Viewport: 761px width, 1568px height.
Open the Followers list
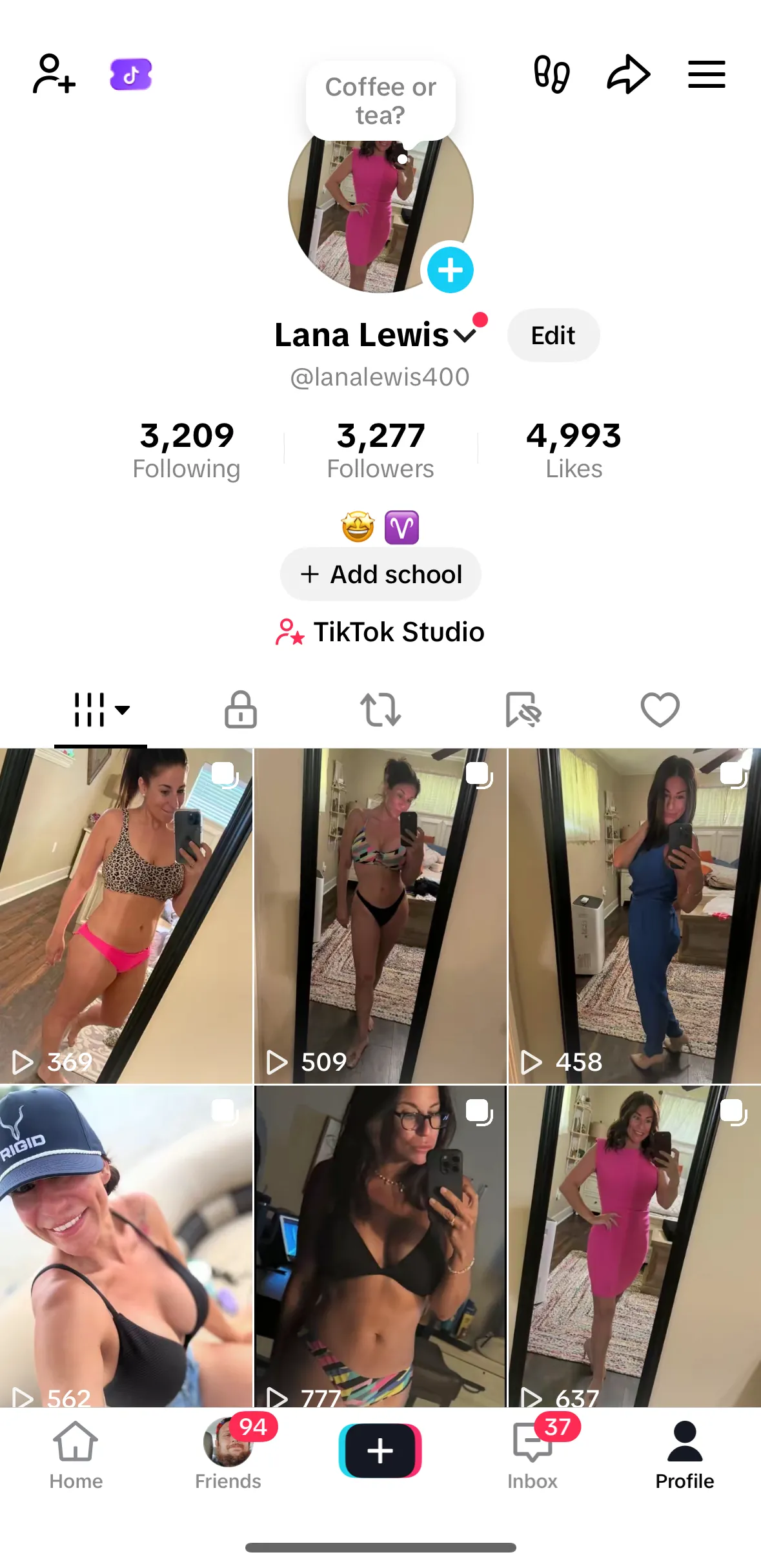[x=380, y=449]
